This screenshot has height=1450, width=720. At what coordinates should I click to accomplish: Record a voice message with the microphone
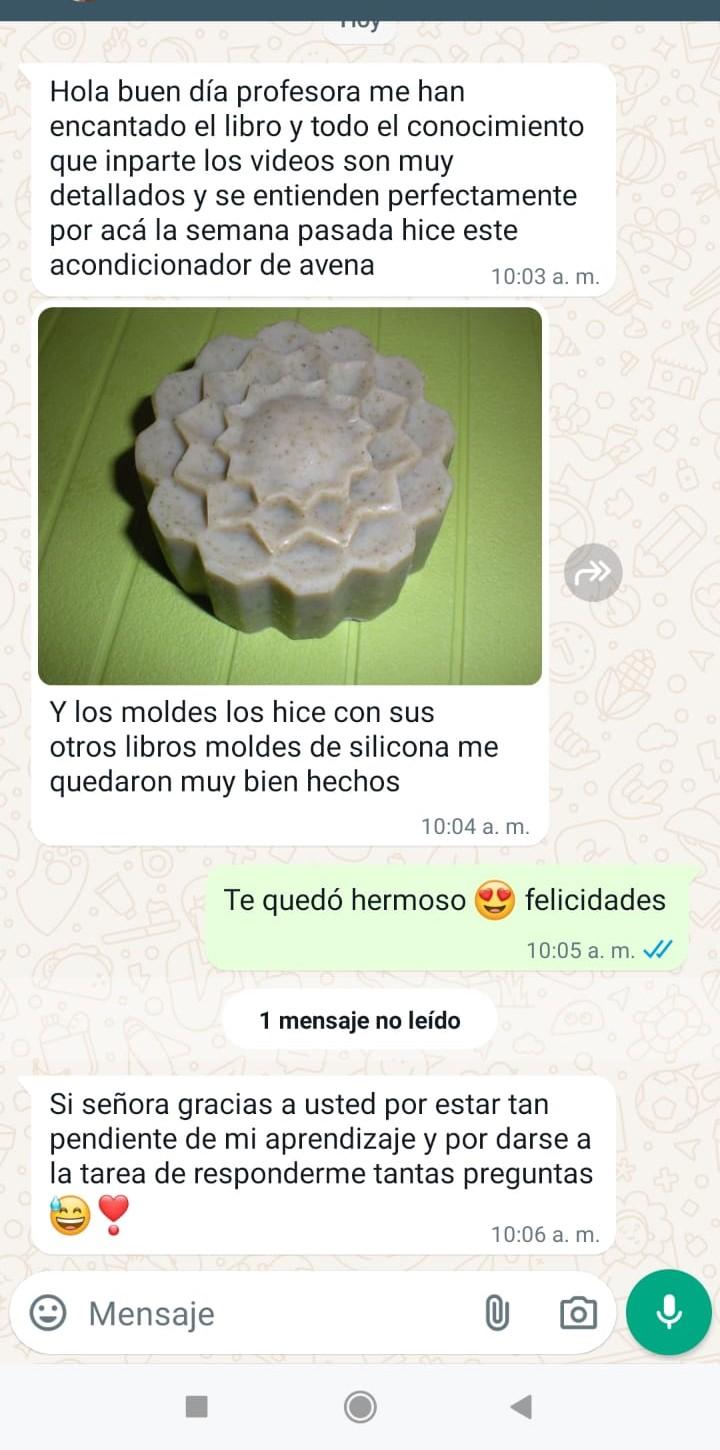(669, 1312)
